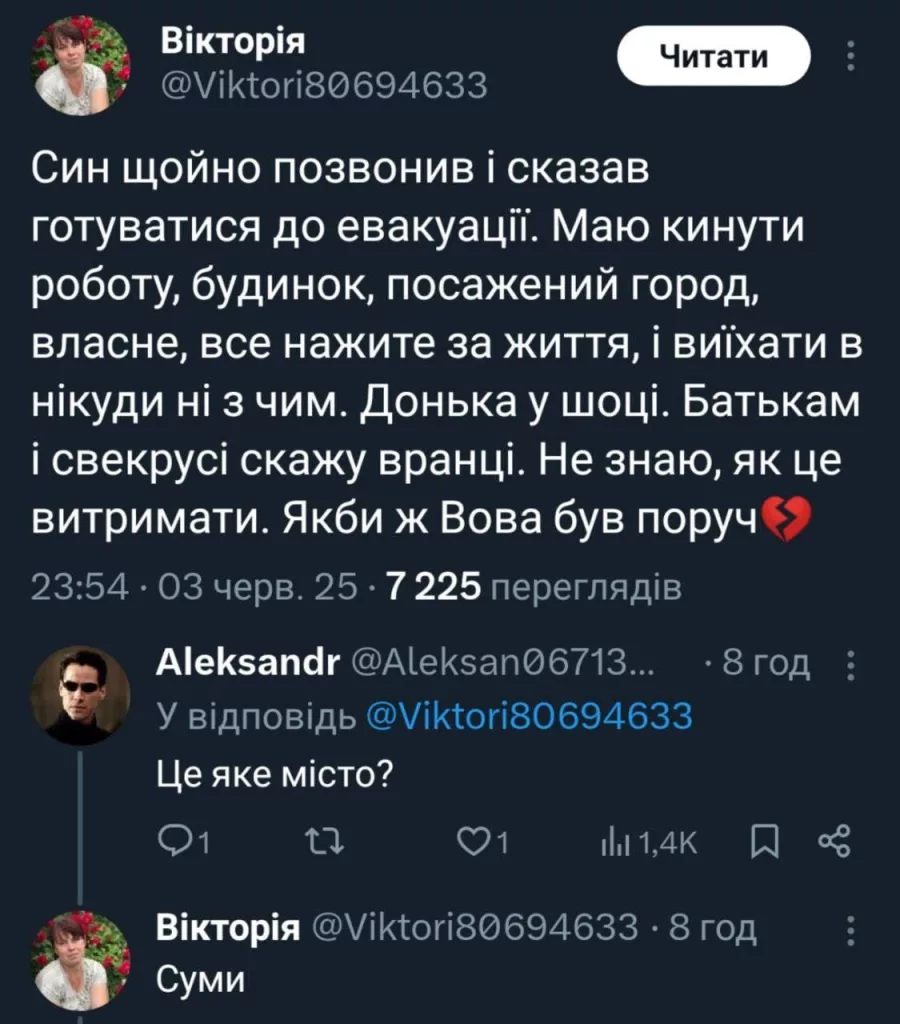900x1024 pixels.
Task: Click the reply icon under Aleksandr's comment
Action: click(x=177, y=841)
